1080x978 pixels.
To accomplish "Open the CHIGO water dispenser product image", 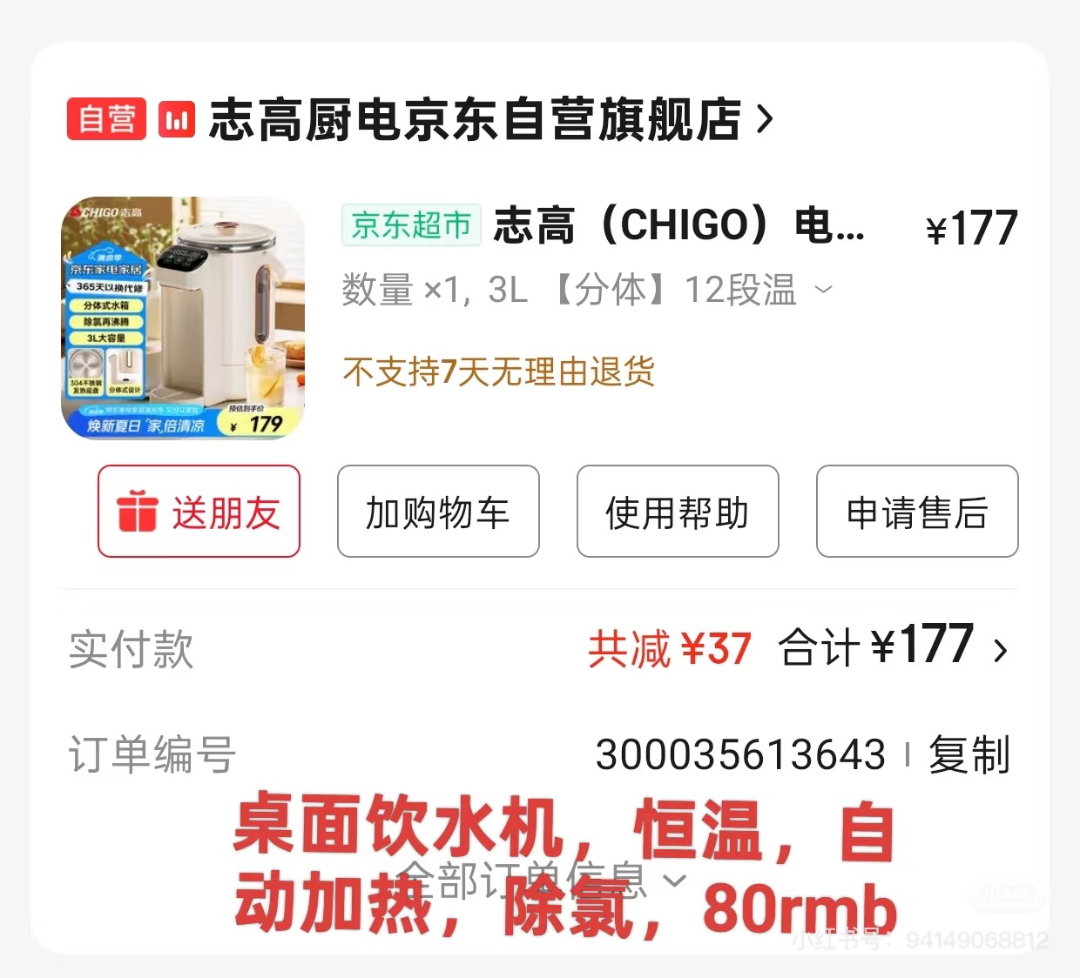I will pyautogui.click(x=183, y=318).
